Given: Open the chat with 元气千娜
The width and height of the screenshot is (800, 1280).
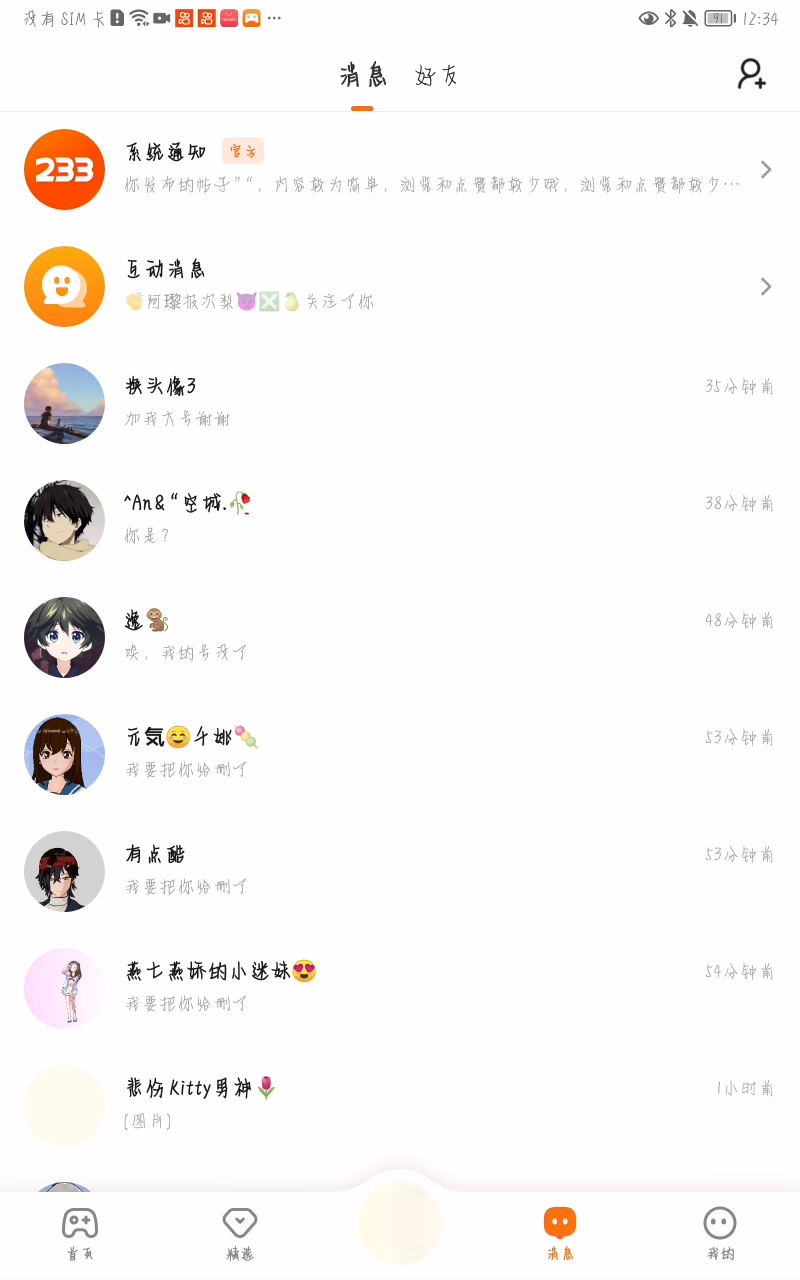Looking at the screenshot, I should point(400,754).
